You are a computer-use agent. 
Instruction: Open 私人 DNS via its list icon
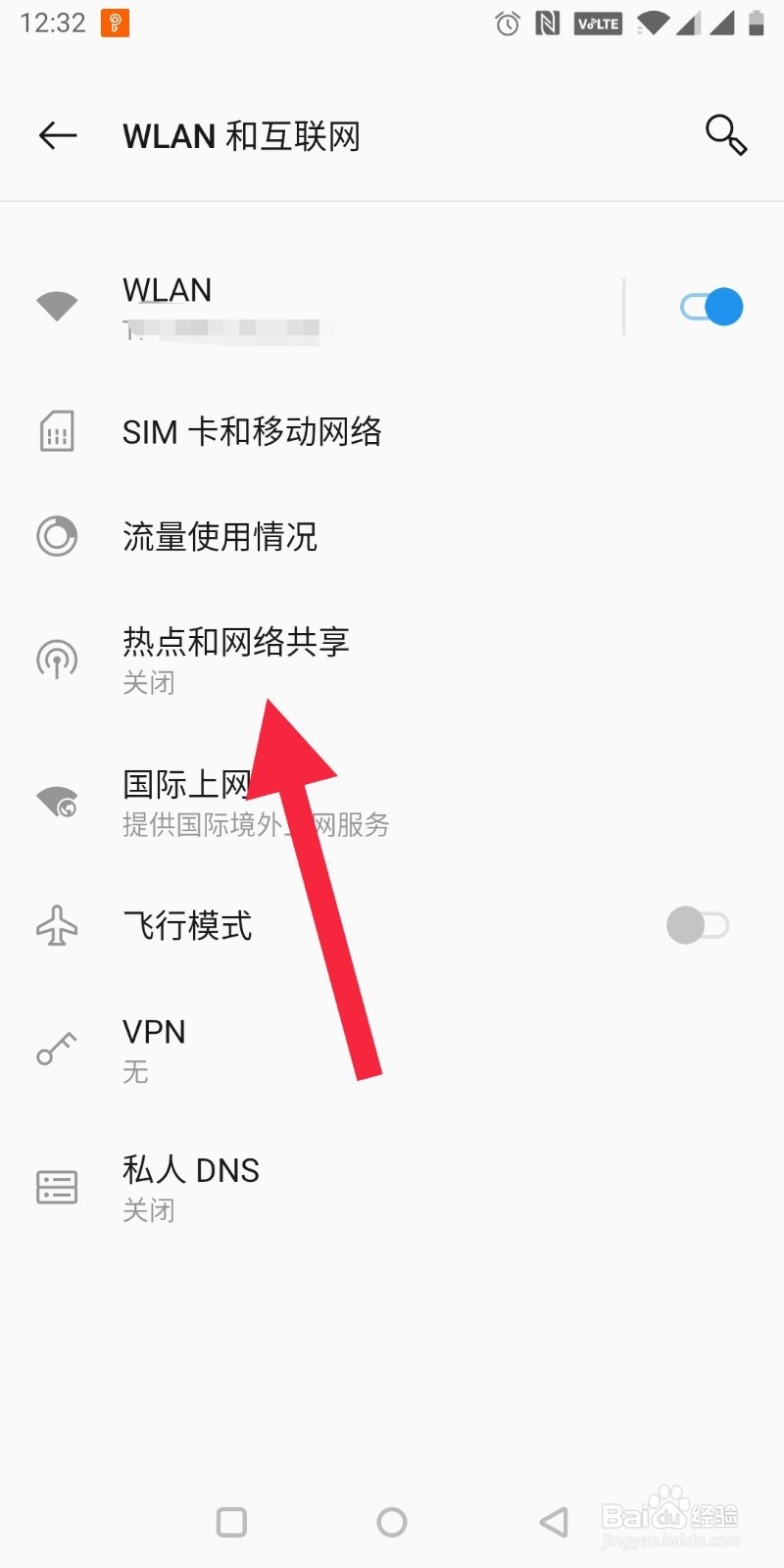click(56, 1186)
